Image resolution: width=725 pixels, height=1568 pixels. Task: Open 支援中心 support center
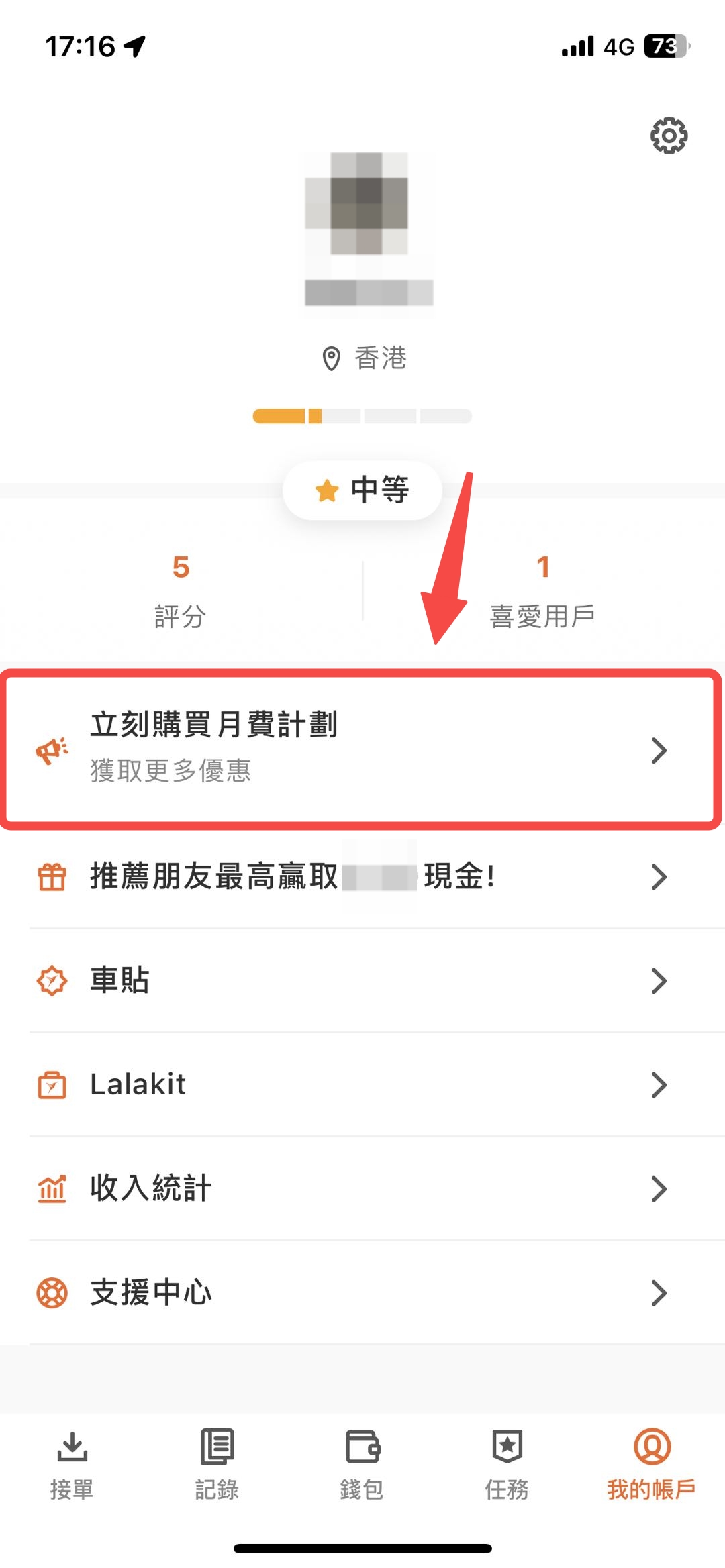coord(362,1292)
